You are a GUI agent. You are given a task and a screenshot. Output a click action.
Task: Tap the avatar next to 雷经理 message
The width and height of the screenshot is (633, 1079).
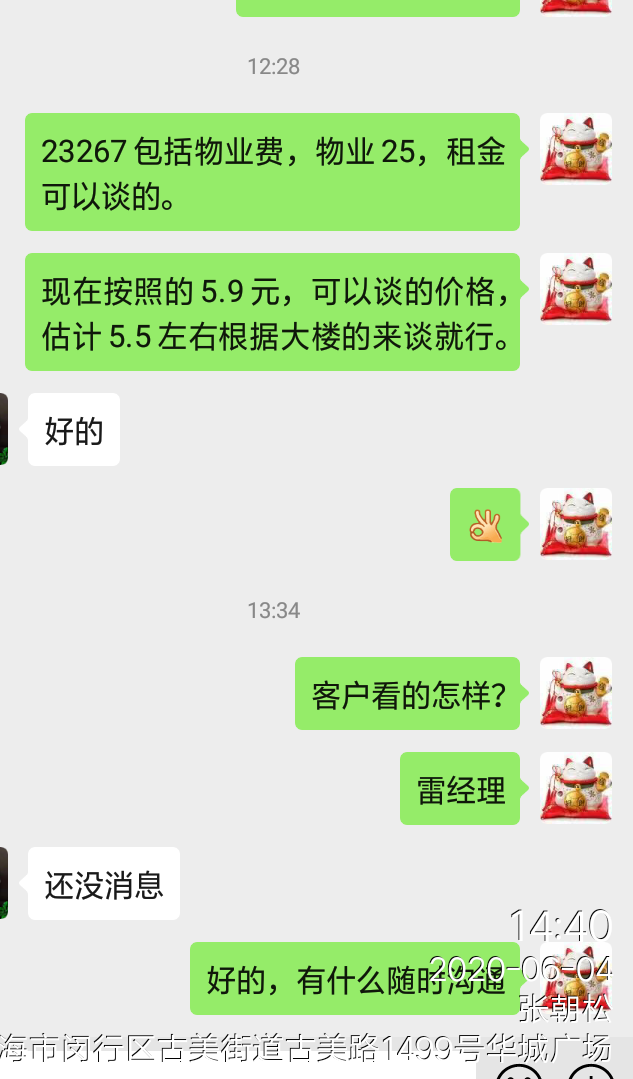tap(576, 788)
